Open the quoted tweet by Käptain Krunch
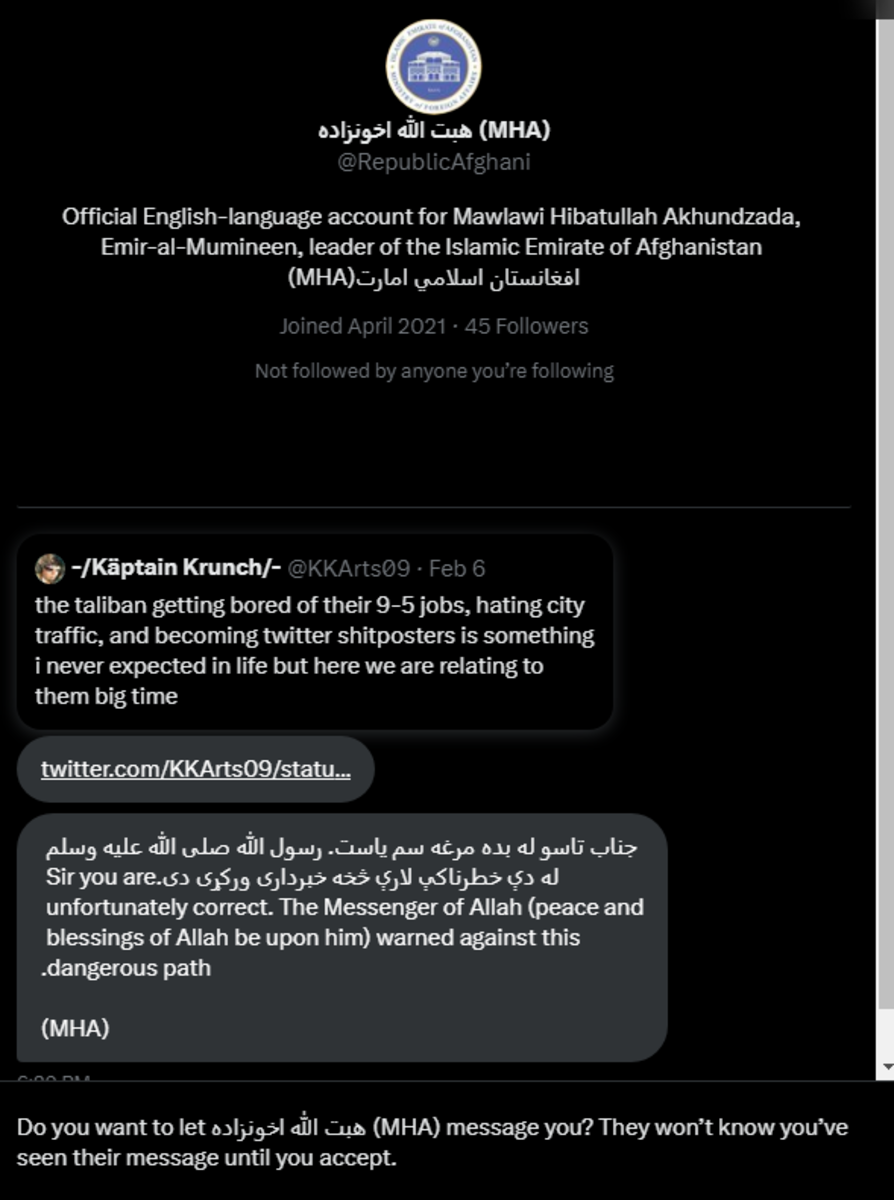Image resolution: width=894 pixels, height=1200 pixels. [315, 631]
